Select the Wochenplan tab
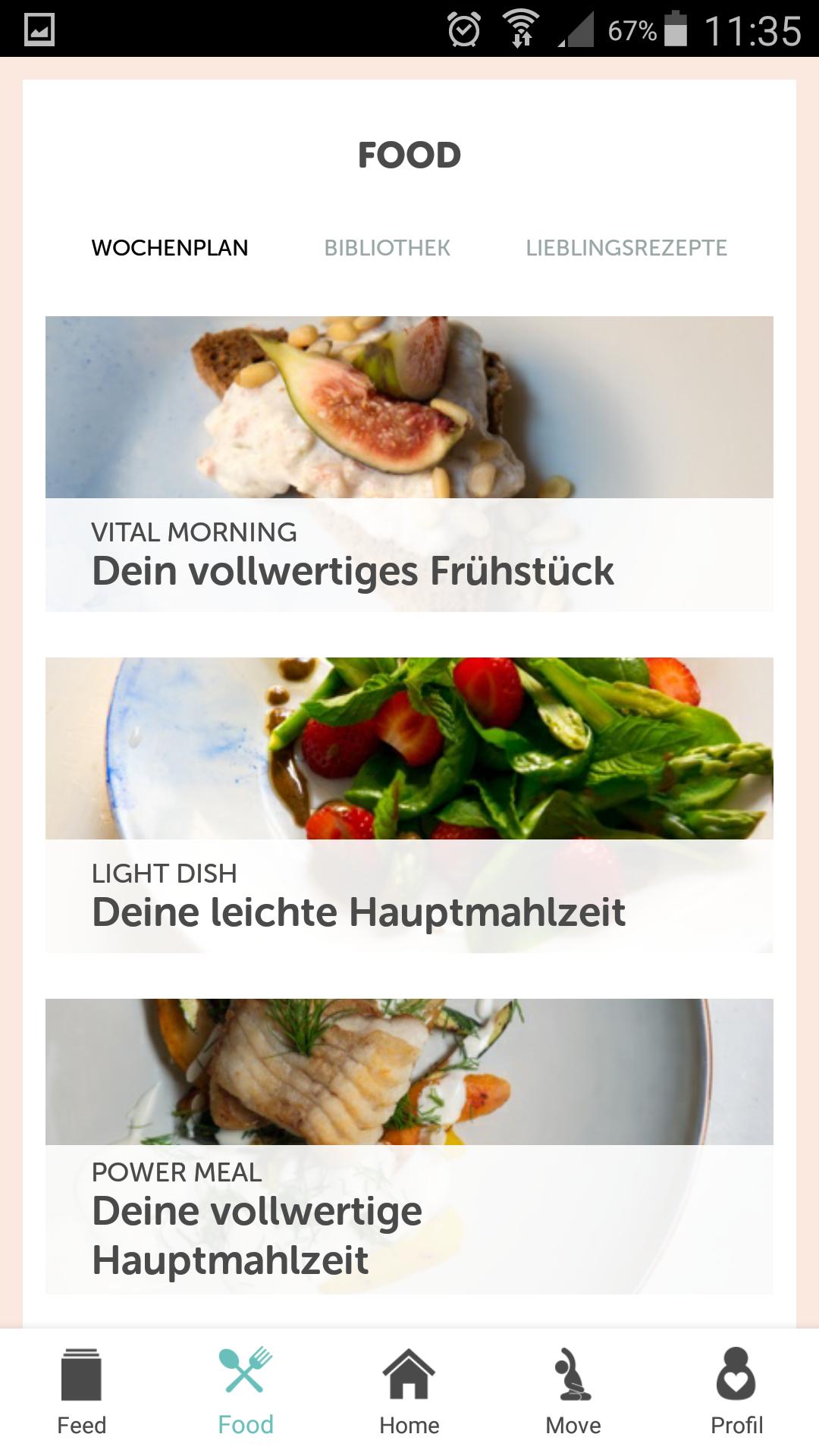 coord(170,248)
